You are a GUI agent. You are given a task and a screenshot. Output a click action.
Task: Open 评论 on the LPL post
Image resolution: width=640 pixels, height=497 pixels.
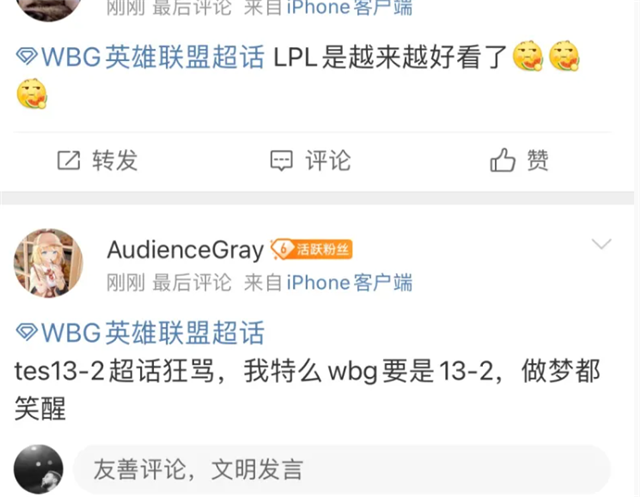coord(311,160)
